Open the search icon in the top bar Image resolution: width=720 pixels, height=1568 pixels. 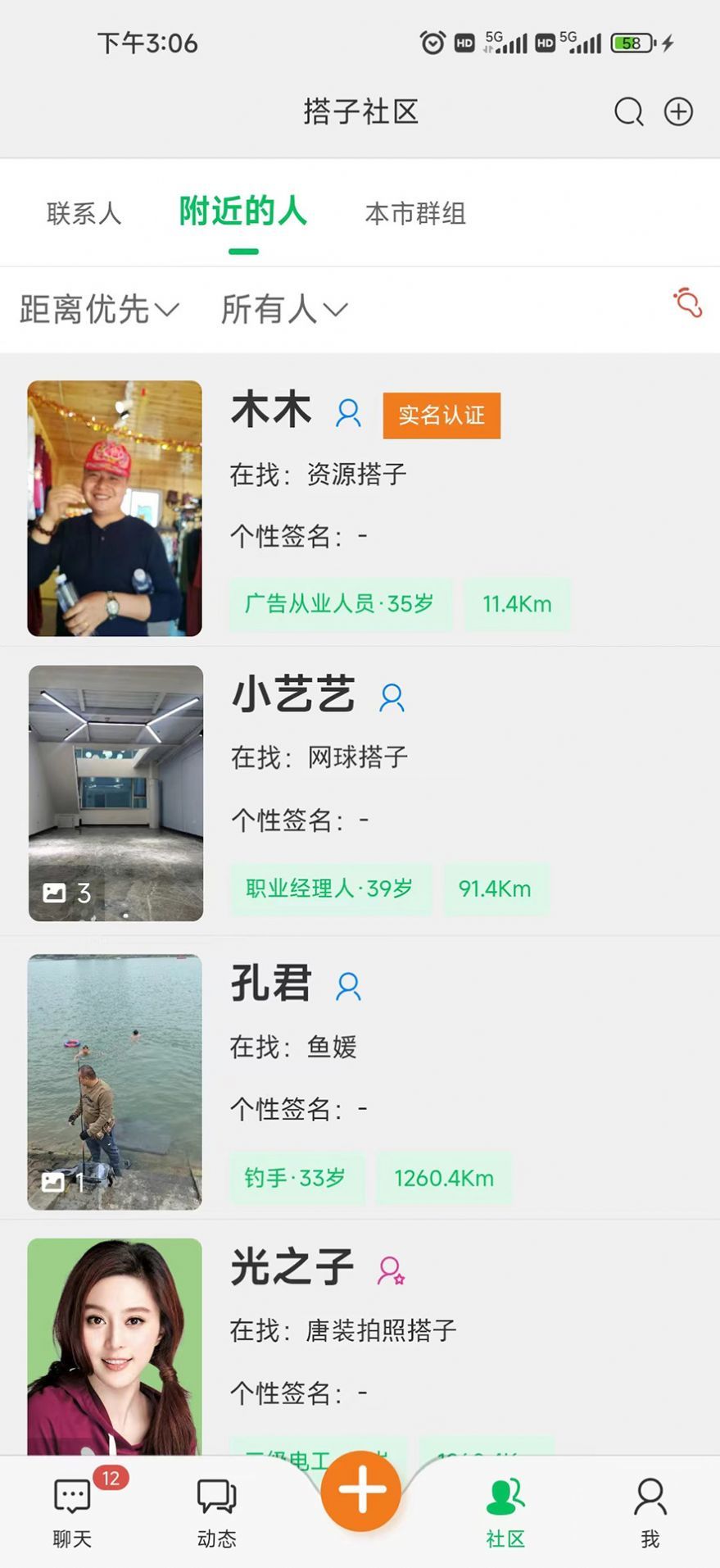click(627, 111)
